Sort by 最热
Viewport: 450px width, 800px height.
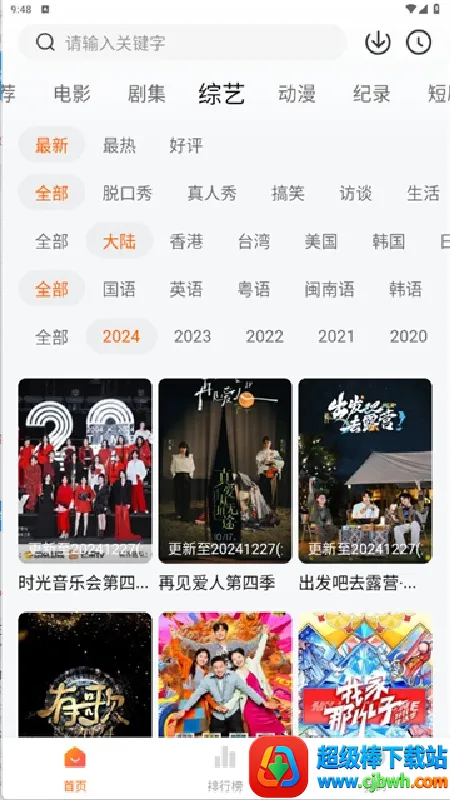[119, 145]
